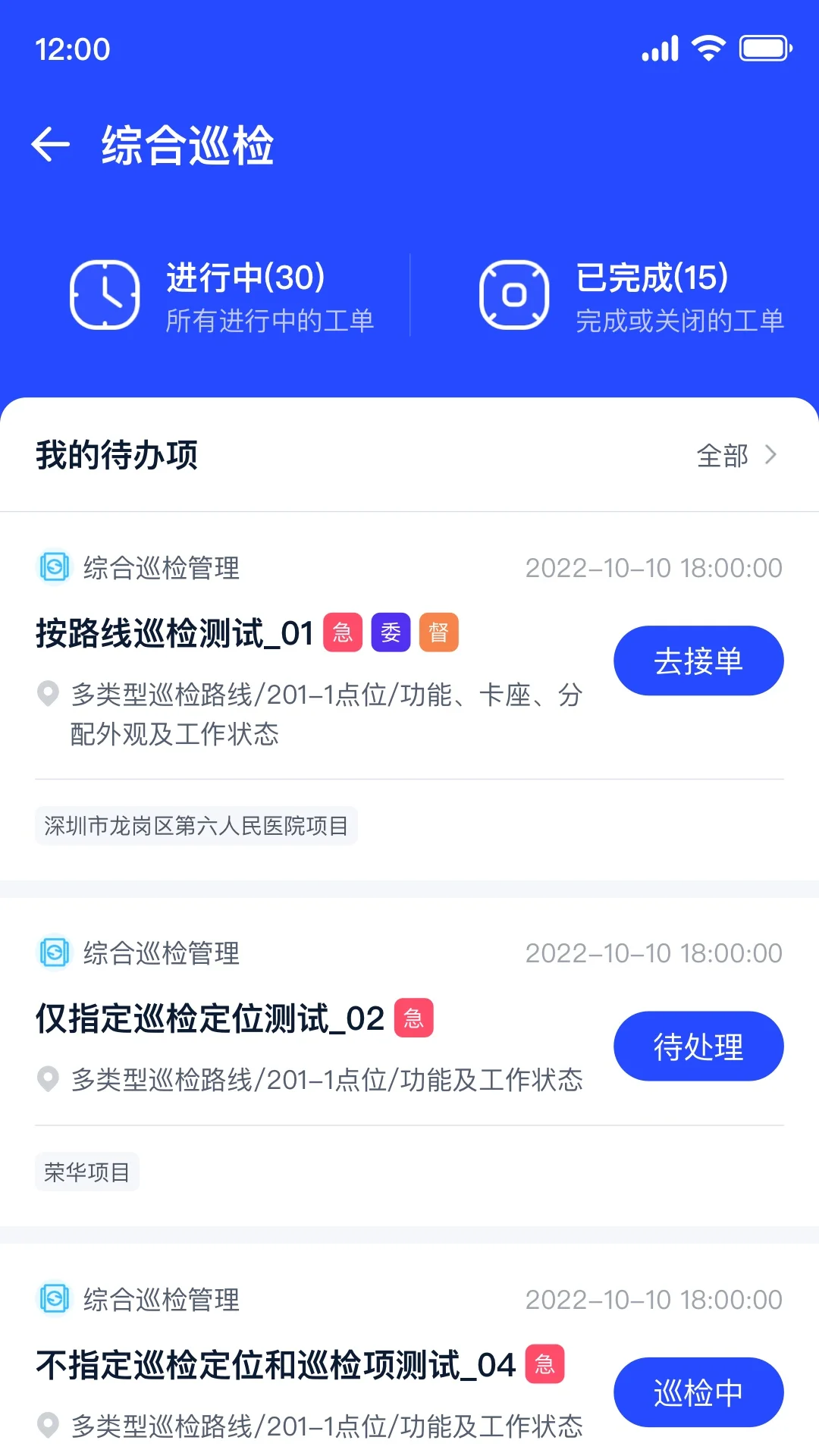Screen dimensions: 819x1456
Task: Select the 委 tag on the first order
Action: (x=391, y=632)
